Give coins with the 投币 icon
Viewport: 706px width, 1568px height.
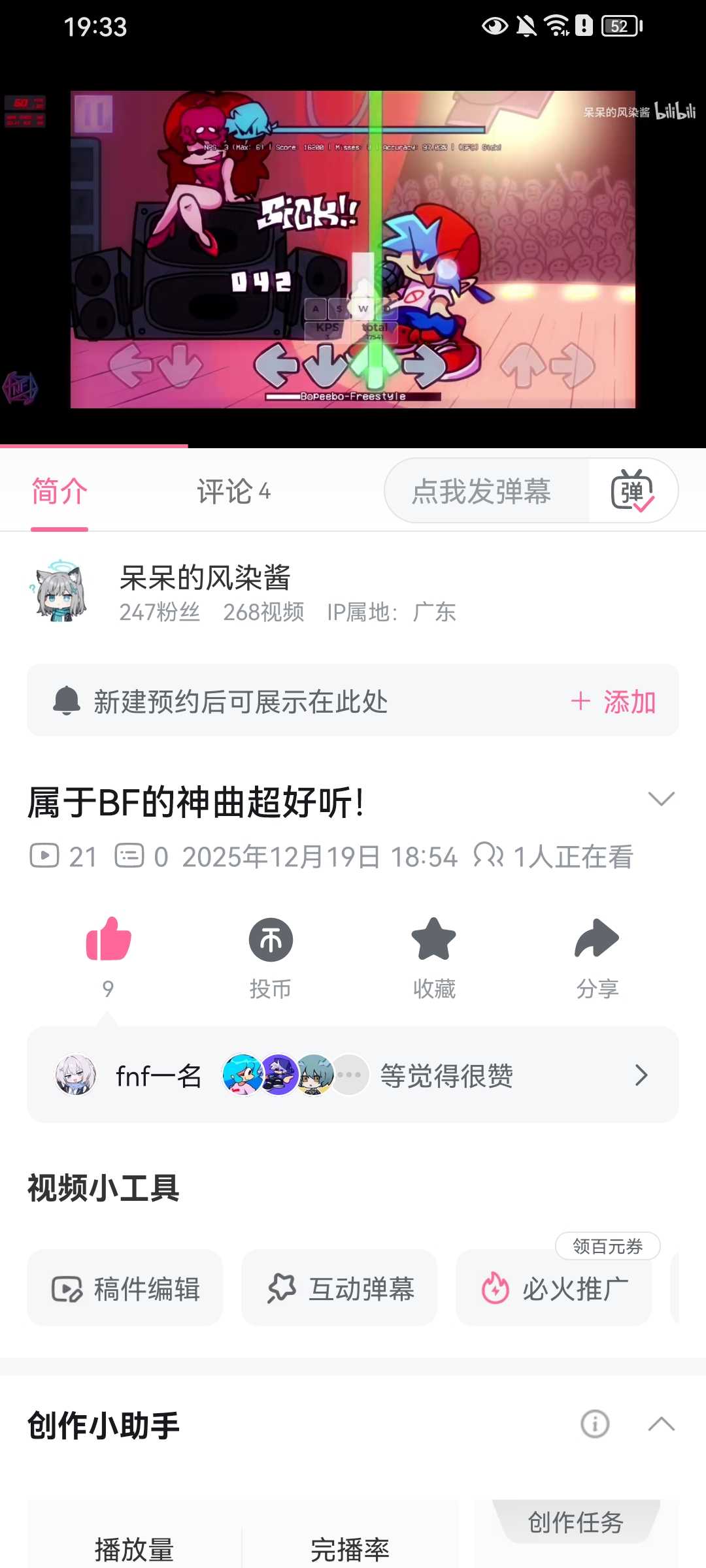tap(271, 941)
